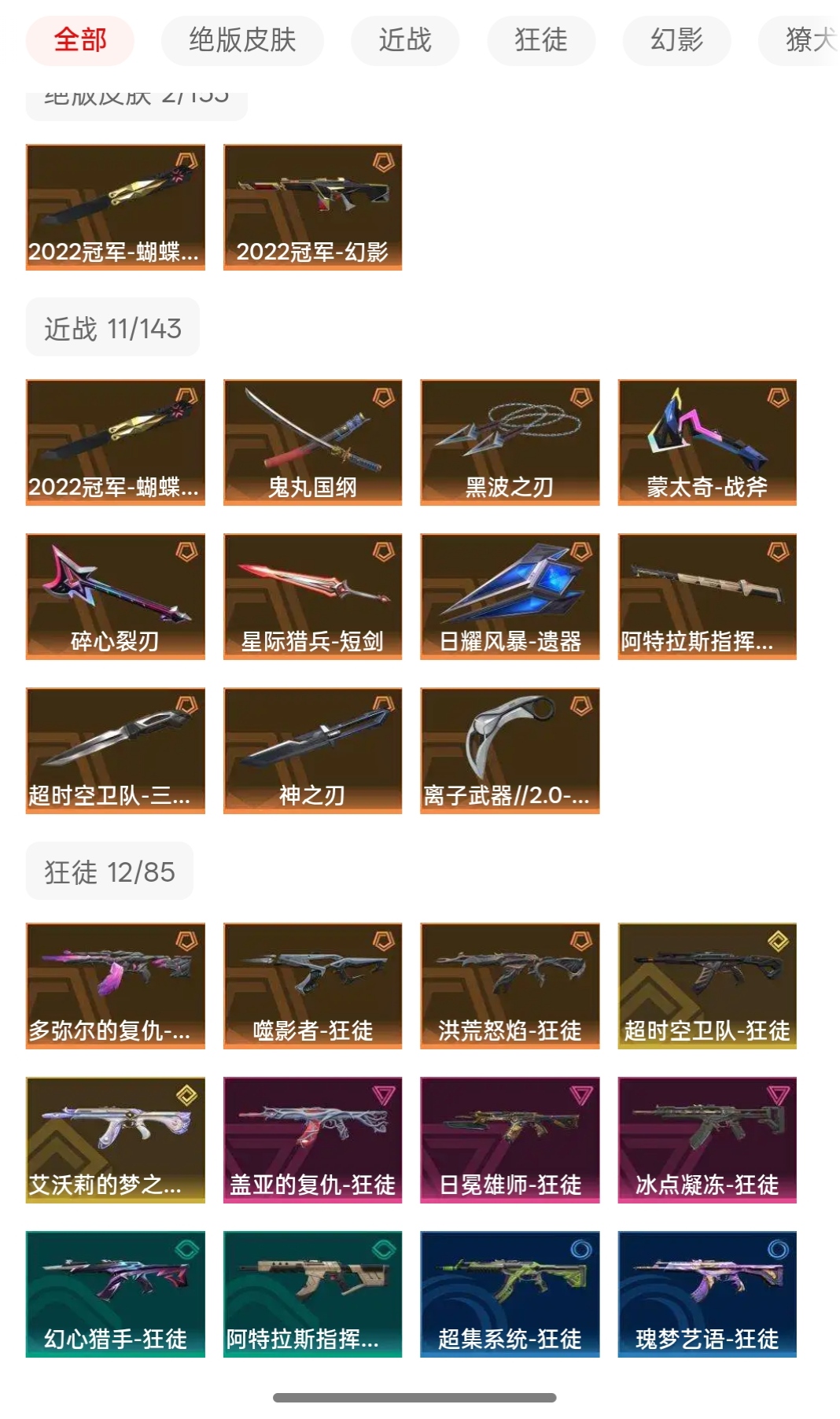This screenshot has height=1419, width=840.
Task: View the 星际猎兵-短剑 skin
Action: click(x=312, y=596)
